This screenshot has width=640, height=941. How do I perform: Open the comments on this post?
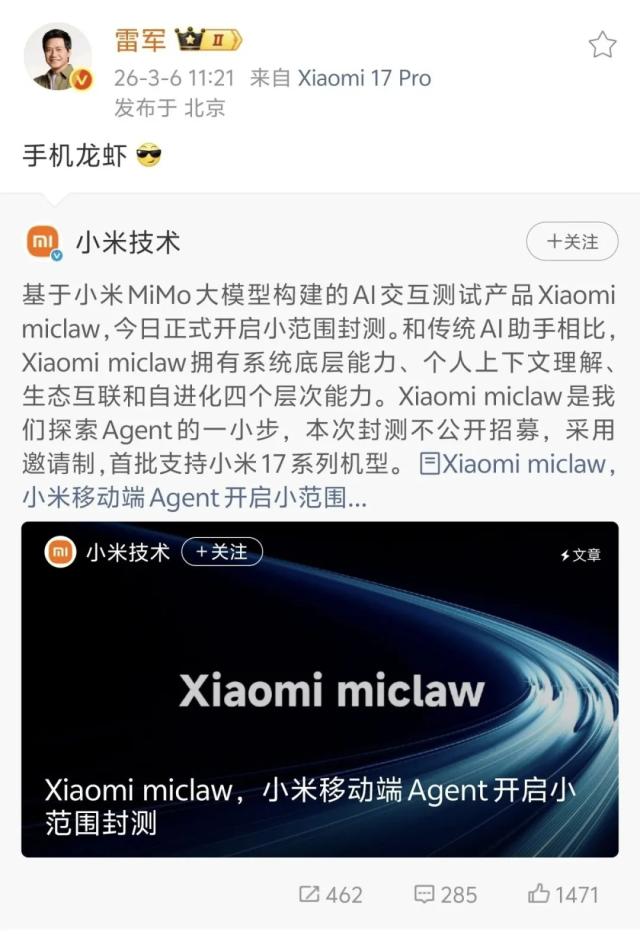[x=445, y=894]
